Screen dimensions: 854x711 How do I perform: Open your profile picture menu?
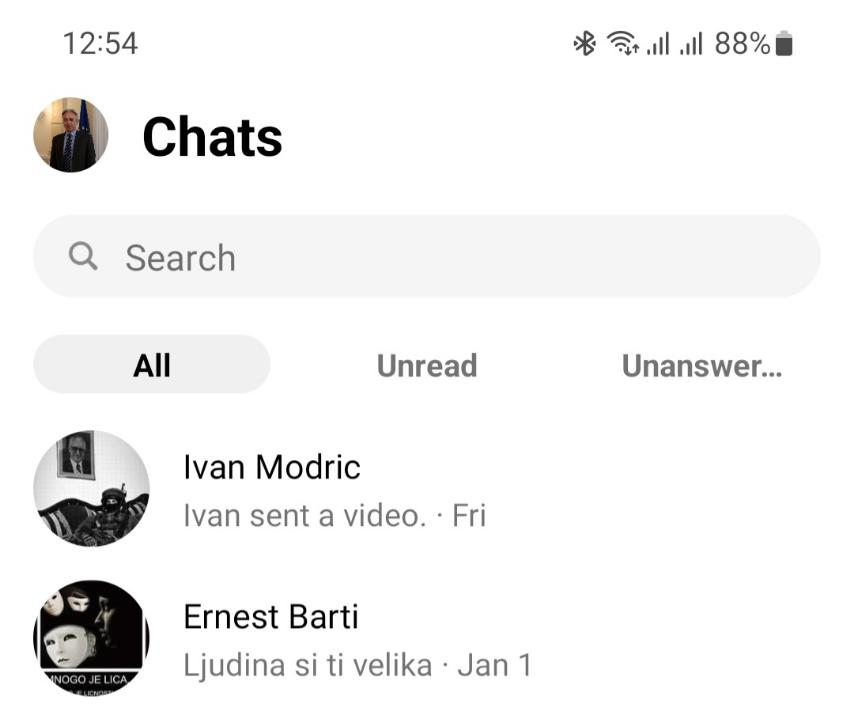pyautogui.click(x=71, y=135)
